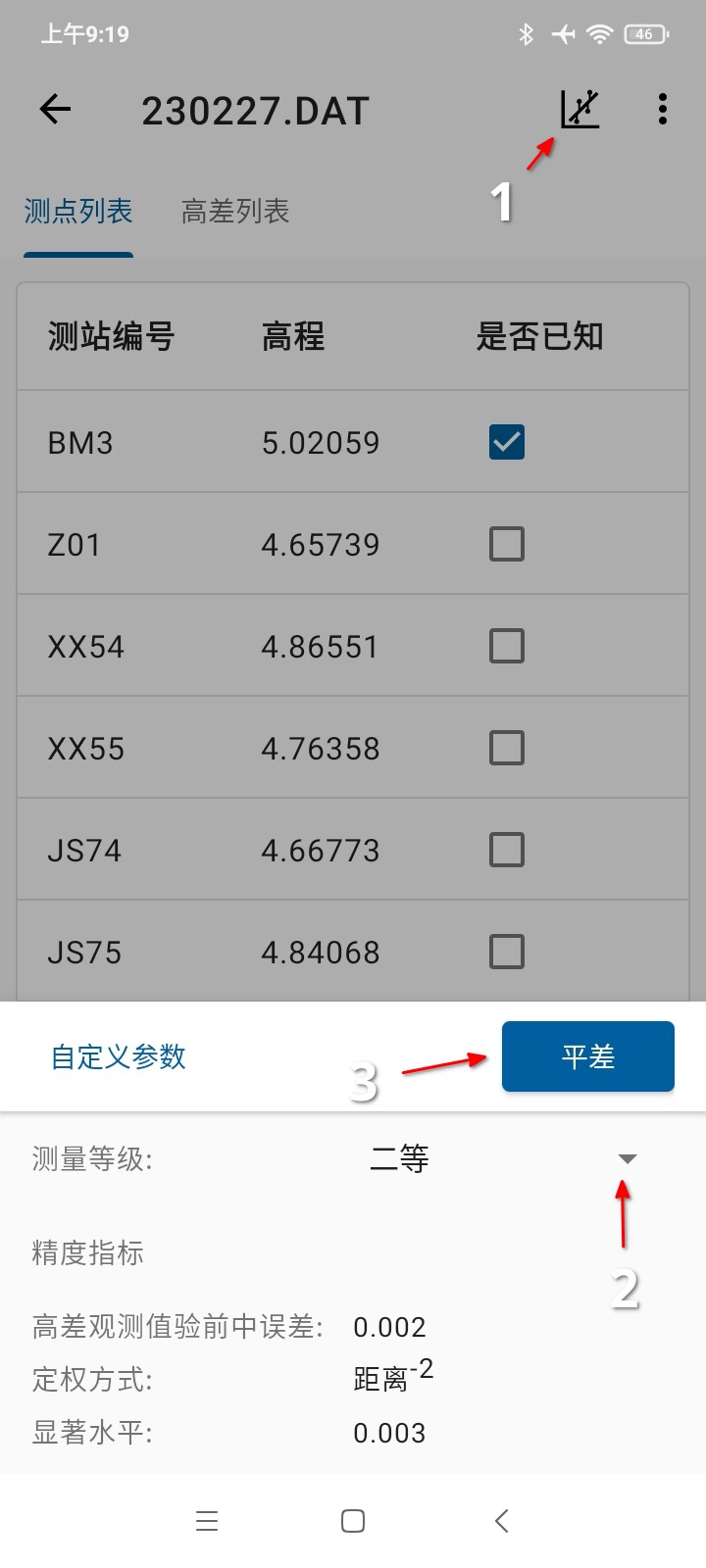
Task: Select JS75 as a known point
Action: click(x=507, y=952)
